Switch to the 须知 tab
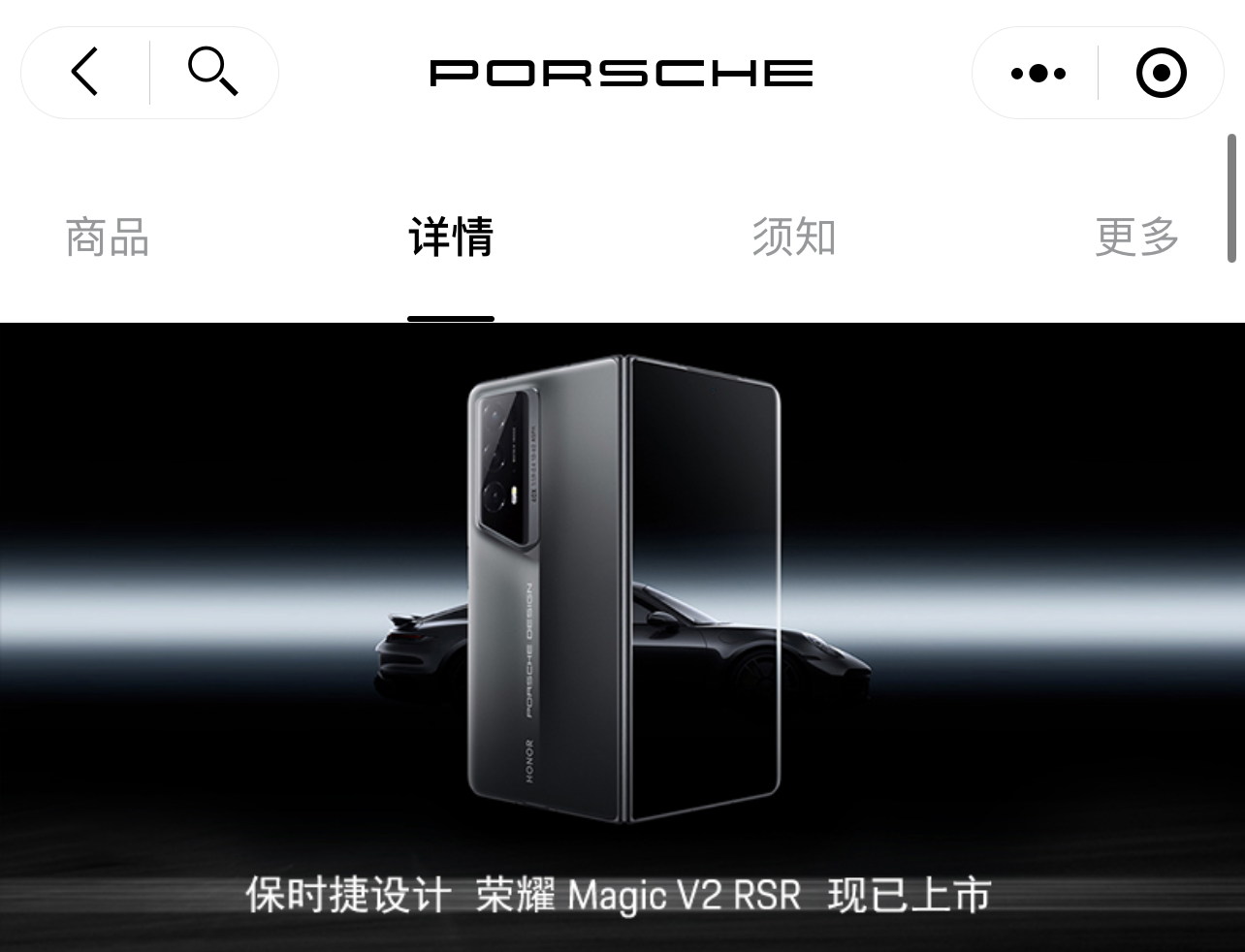The height and width of the screenshot is (952, 1245). click(x=794, y=238)
